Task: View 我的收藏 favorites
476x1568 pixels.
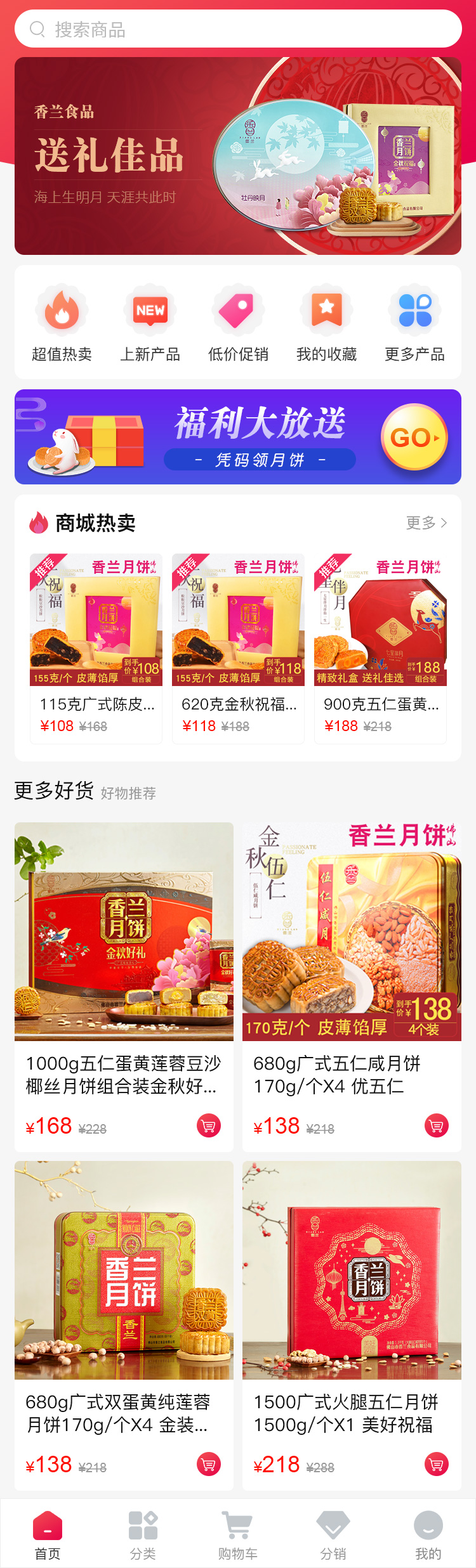Action: click(x=326, y=323)
